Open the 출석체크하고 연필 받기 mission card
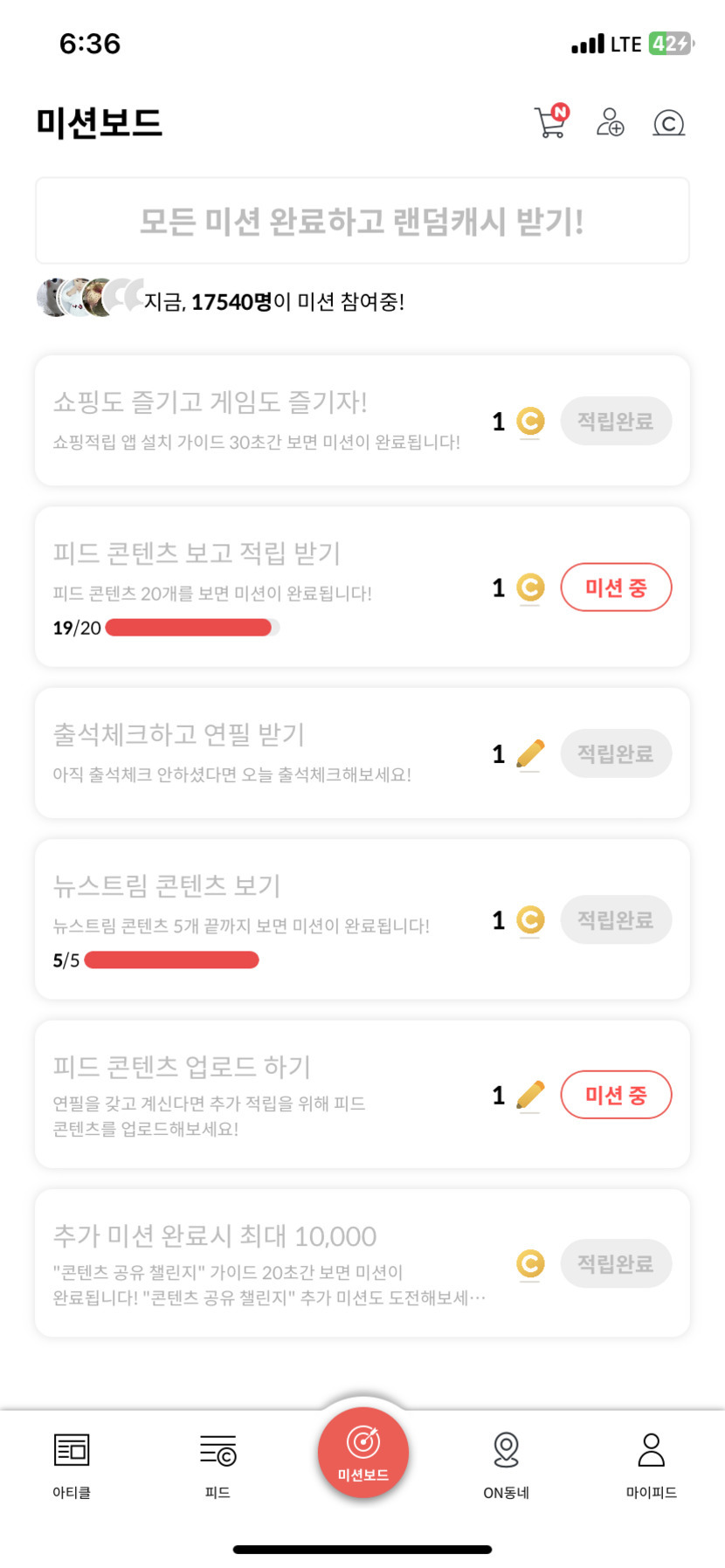Screen dimensions: 725x1568 point(262,753)
